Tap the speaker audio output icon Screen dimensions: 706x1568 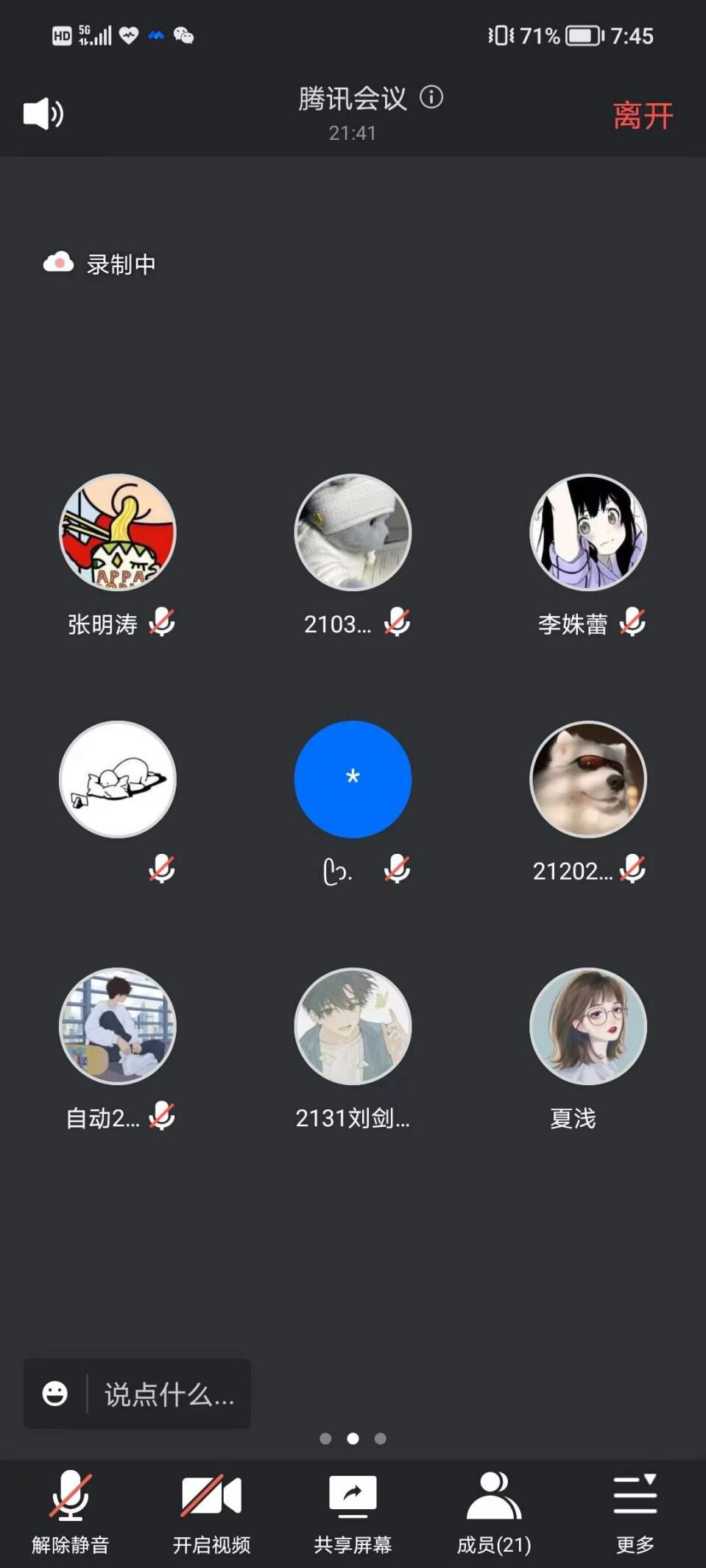pos(43,114)
